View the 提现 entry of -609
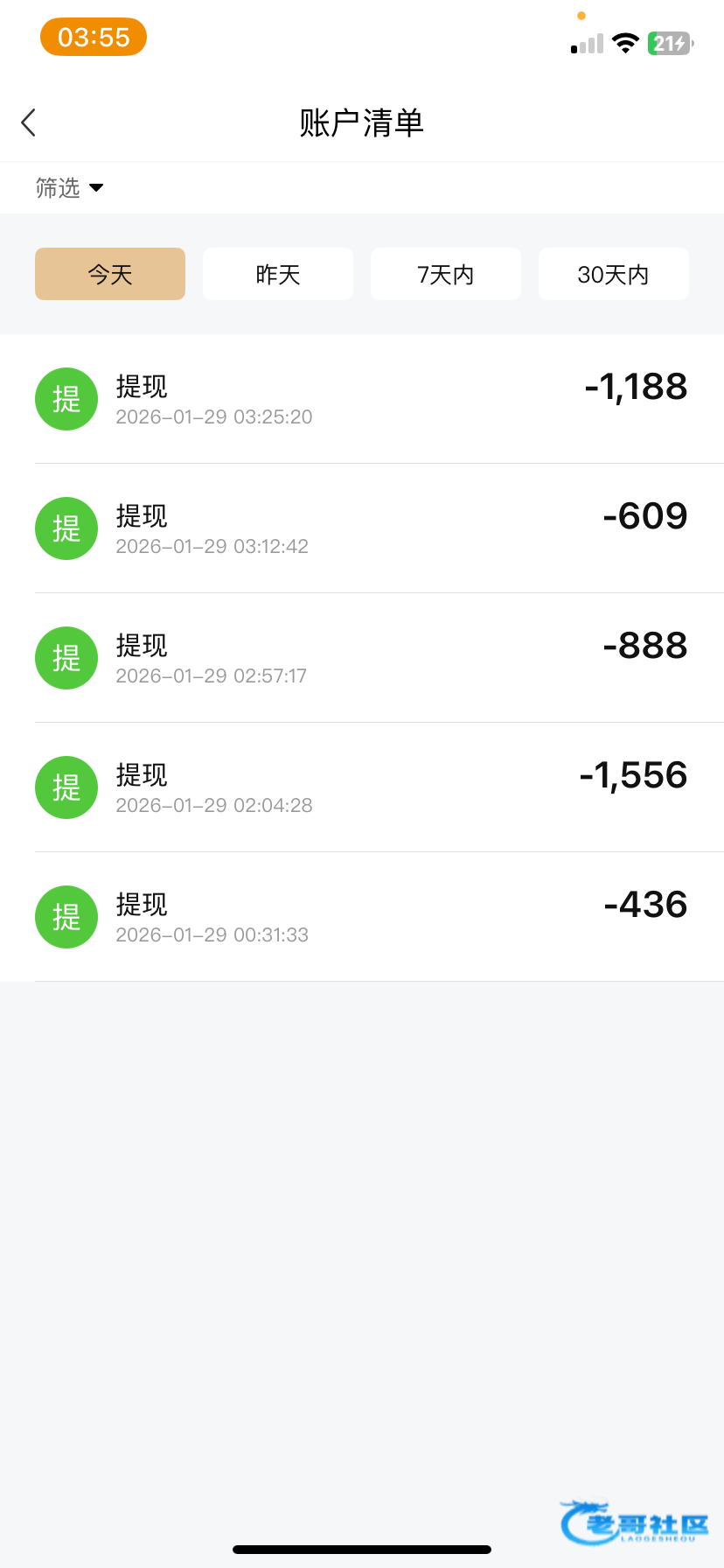724x1568 pixels. [362, 528]
